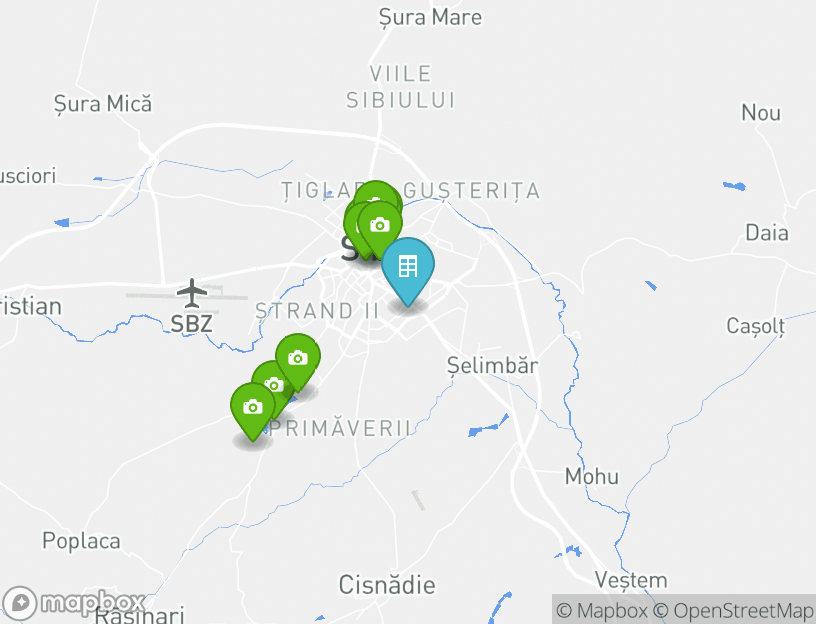The width and height of the screenshot is (816, 624).
Task: Open the camera pin nearest Strand II label
Action: [297, 358]
